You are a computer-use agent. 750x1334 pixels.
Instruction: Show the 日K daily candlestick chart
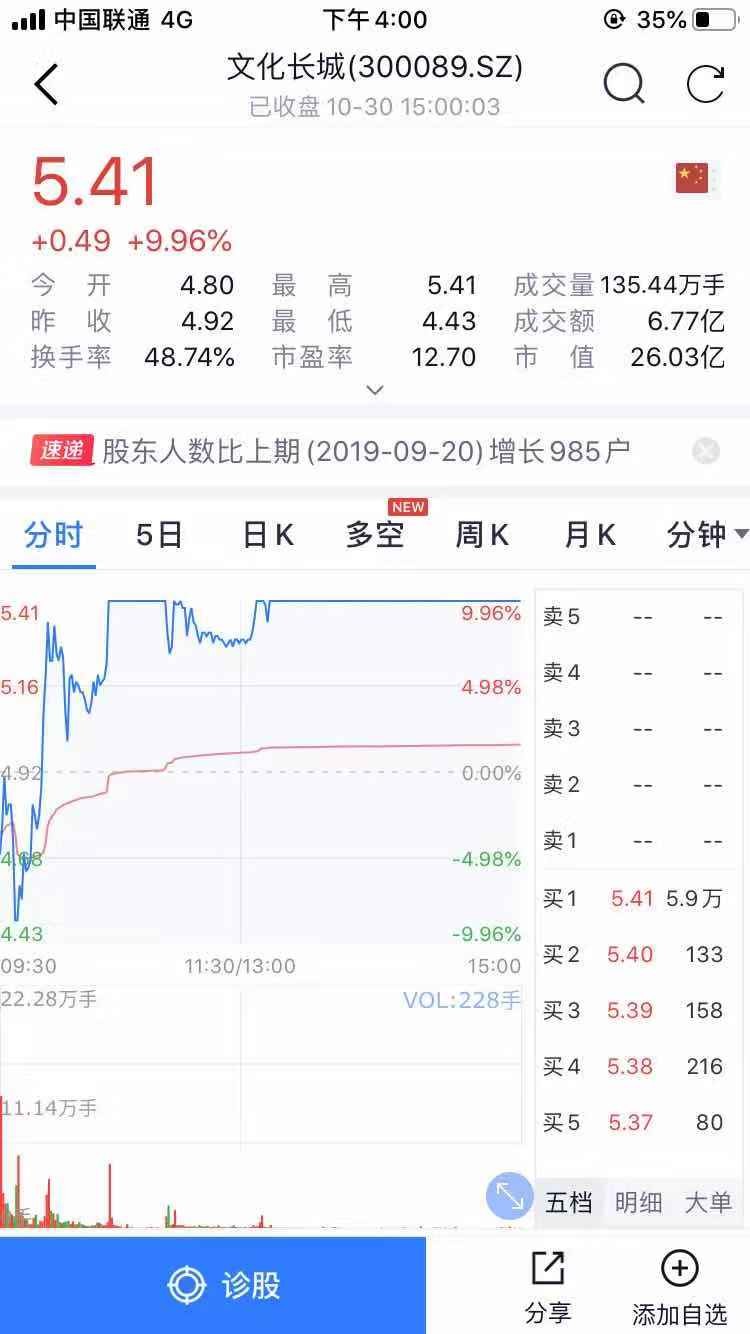(268, 535)
